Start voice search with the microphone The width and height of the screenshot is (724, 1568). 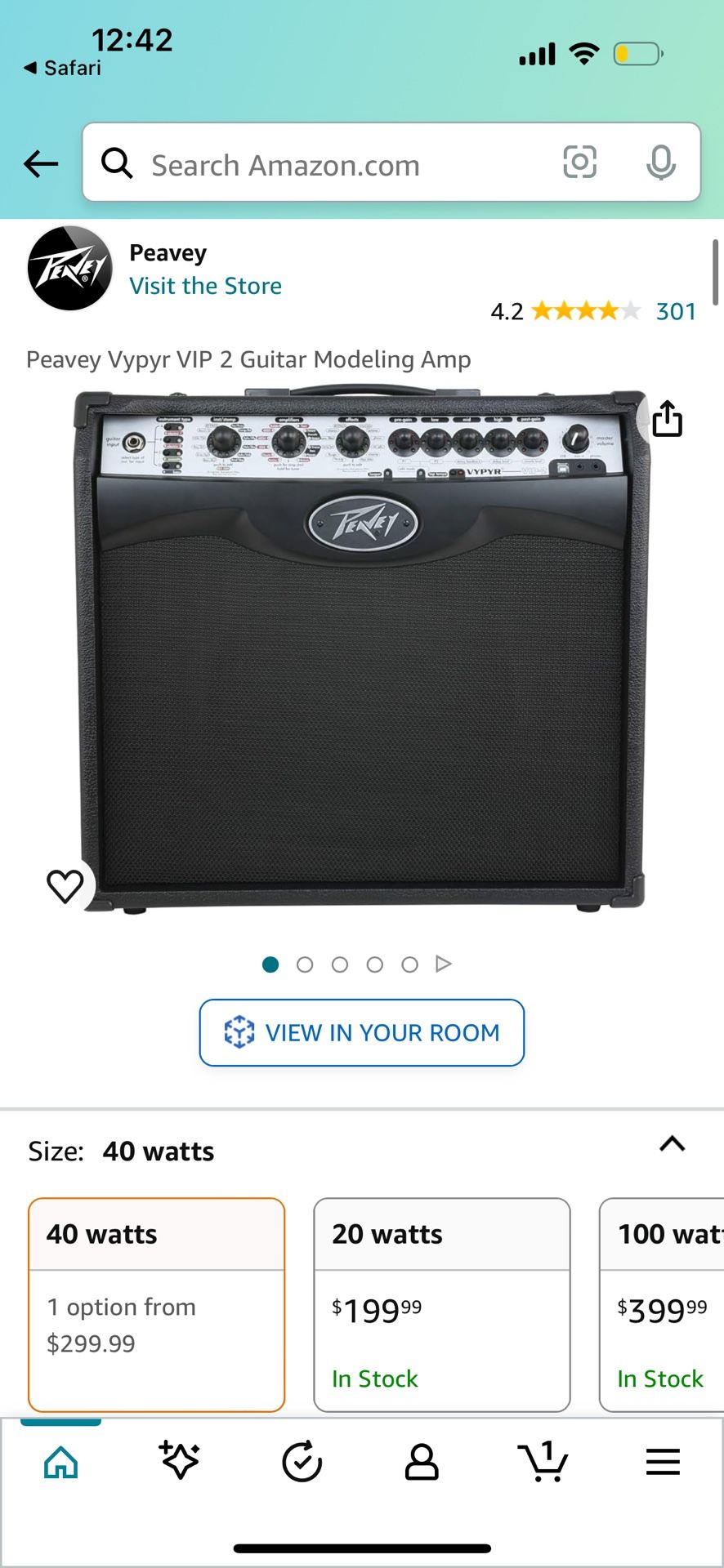click(x=660, y=163)
